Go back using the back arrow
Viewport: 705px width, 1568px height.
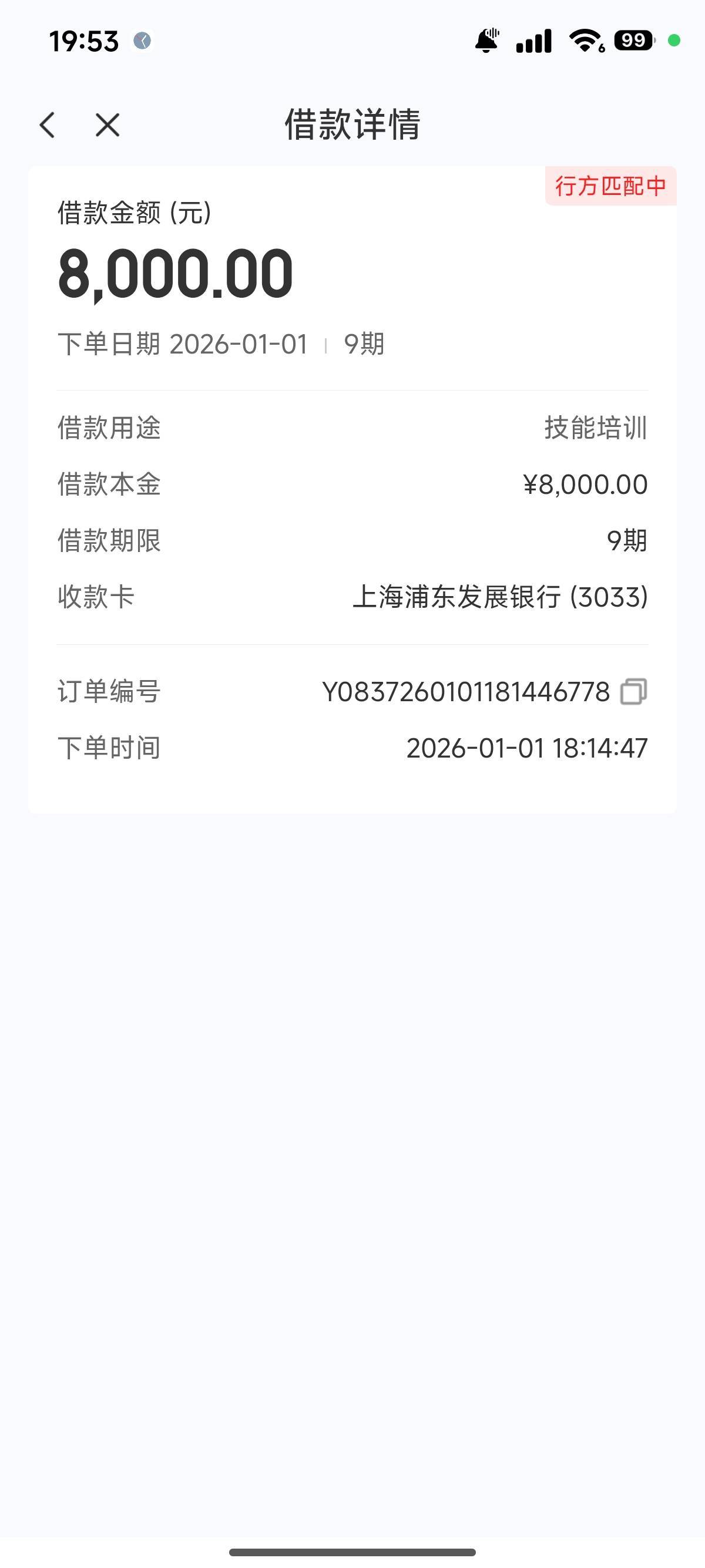click(48, 126)
